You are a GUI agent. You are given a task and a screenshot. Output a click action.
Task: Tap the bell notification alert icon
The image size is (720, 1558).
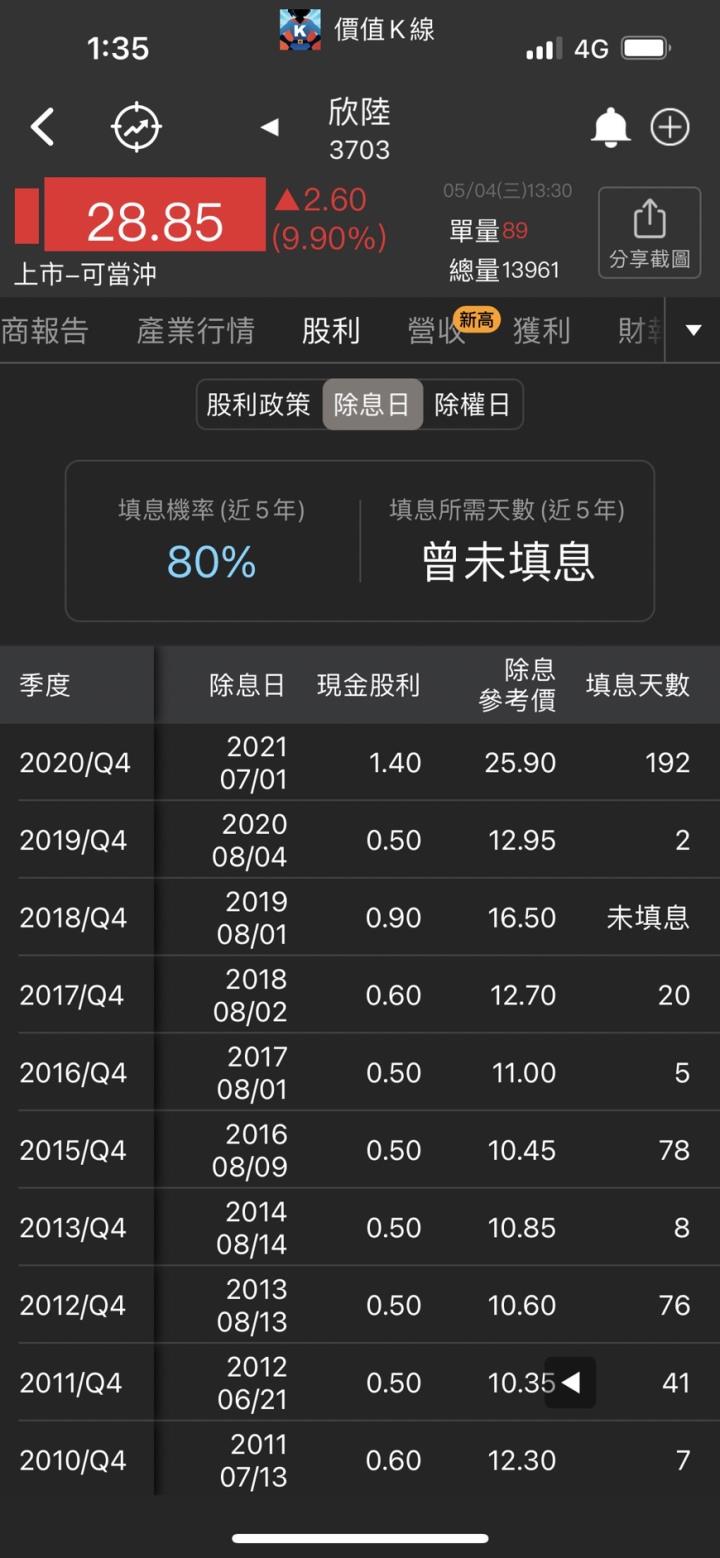point(611,127)
